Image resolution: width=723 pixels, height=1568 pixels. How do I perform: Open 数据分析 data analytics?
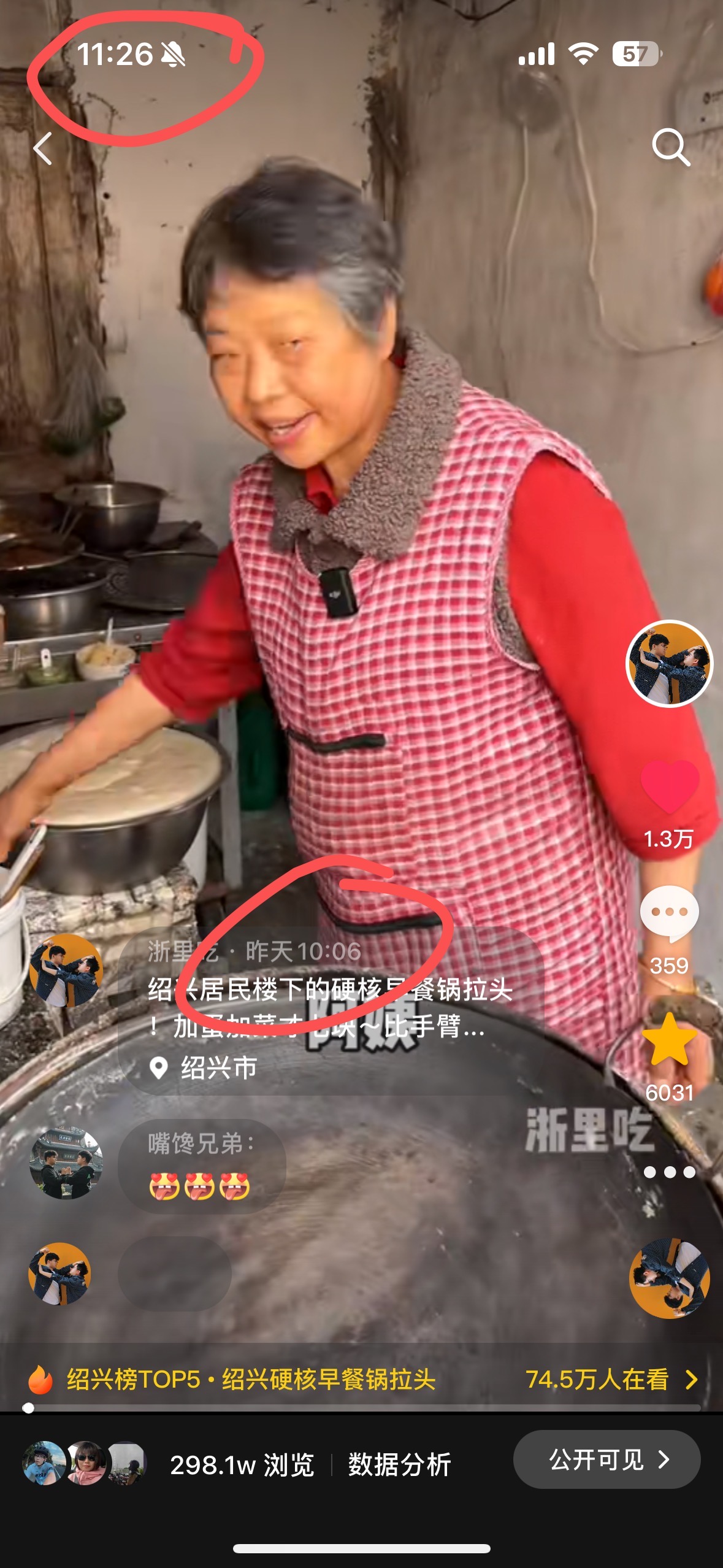(399, 1464)
